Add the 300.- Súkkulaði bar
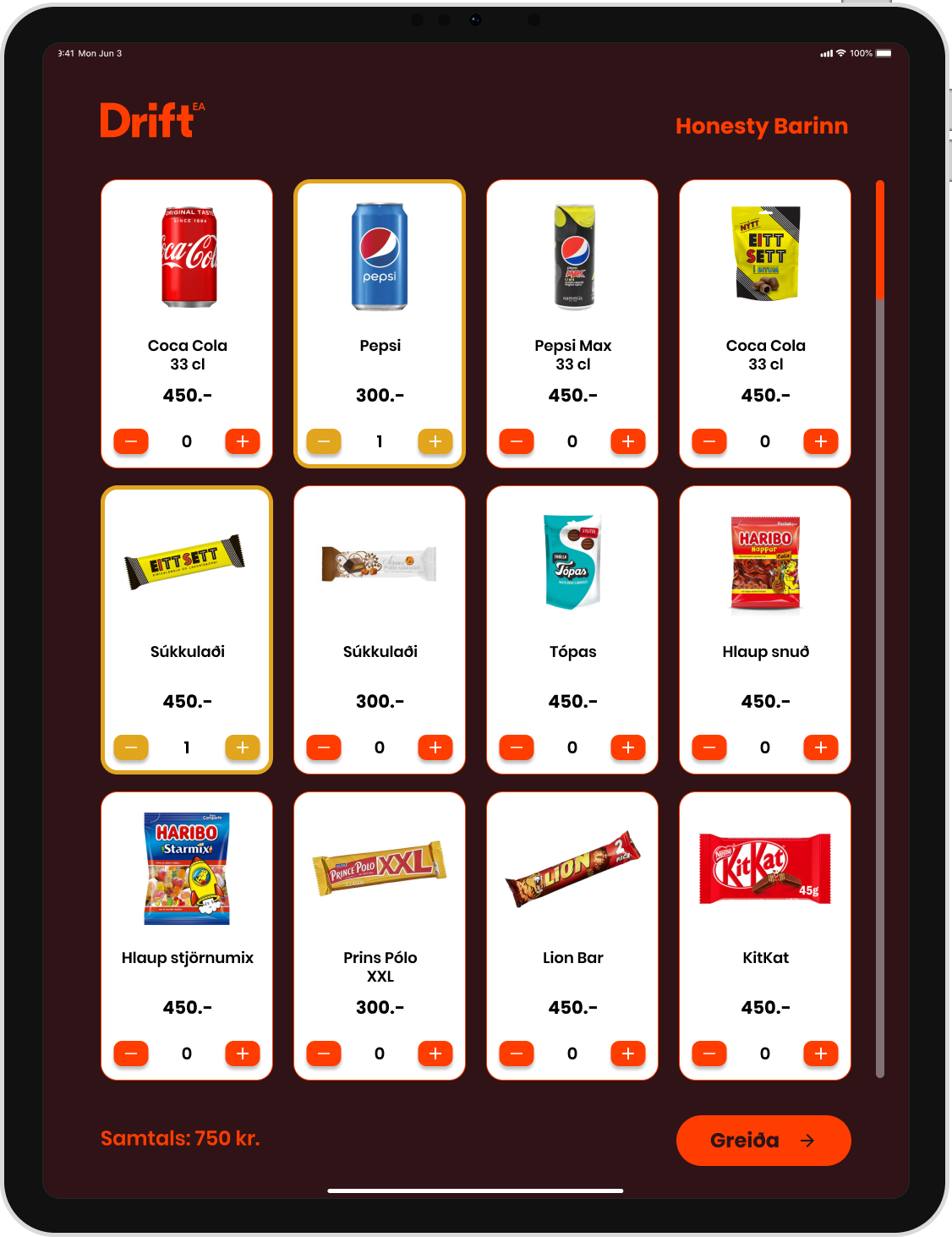 click(x=435, y=747)
